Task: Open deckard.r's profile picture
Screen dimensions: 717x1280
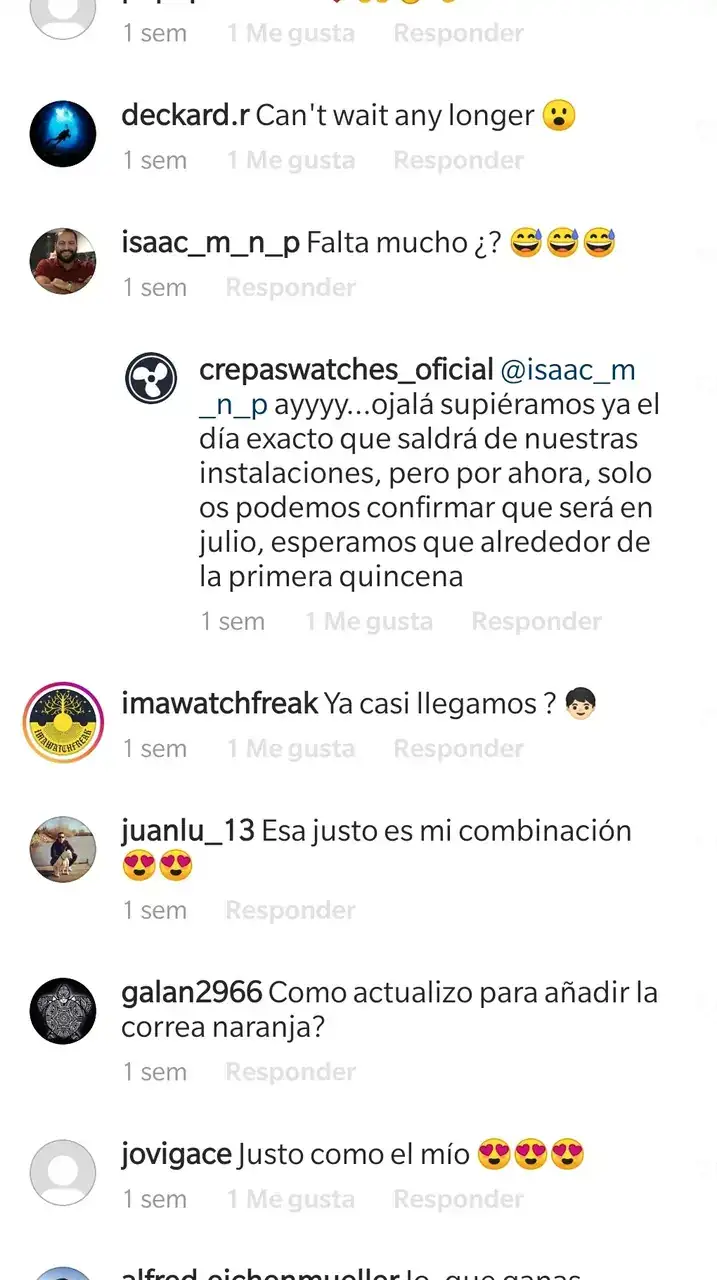Action: pyautogui.click(x=63, y=134)
